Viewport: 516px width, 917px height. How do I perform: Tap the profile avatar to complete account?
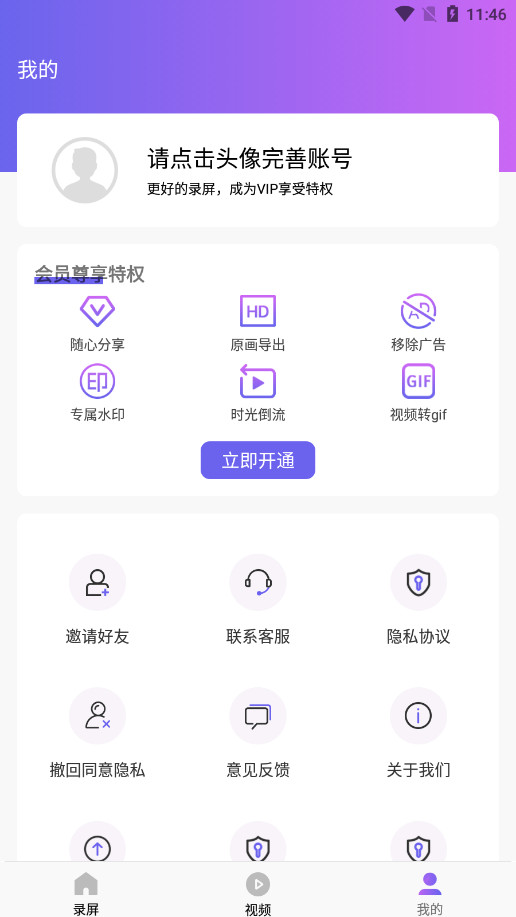pyautogui.click(x=85, y=170)
